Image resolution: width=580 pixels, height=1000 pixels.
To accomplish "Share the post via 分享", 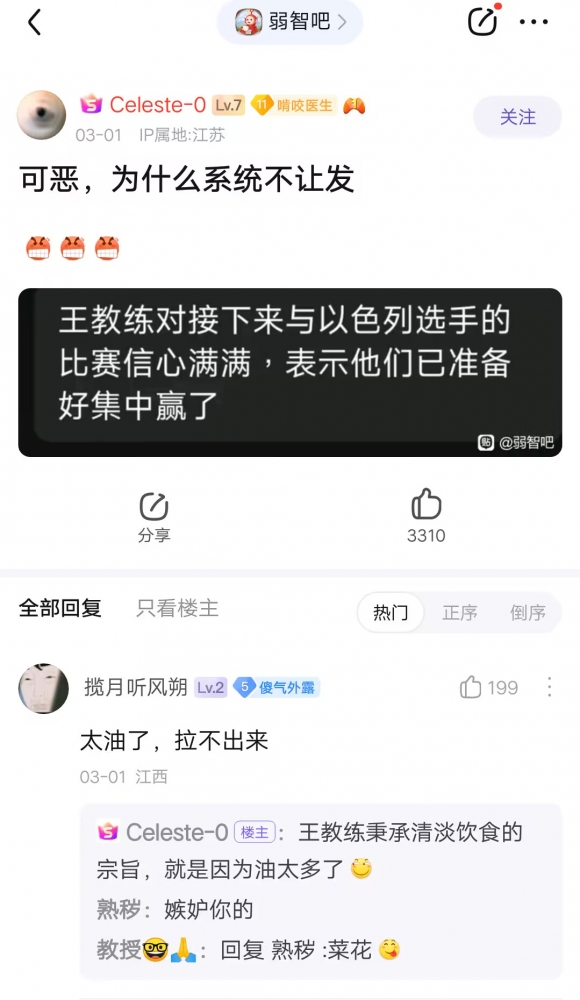I will point(154,517).
